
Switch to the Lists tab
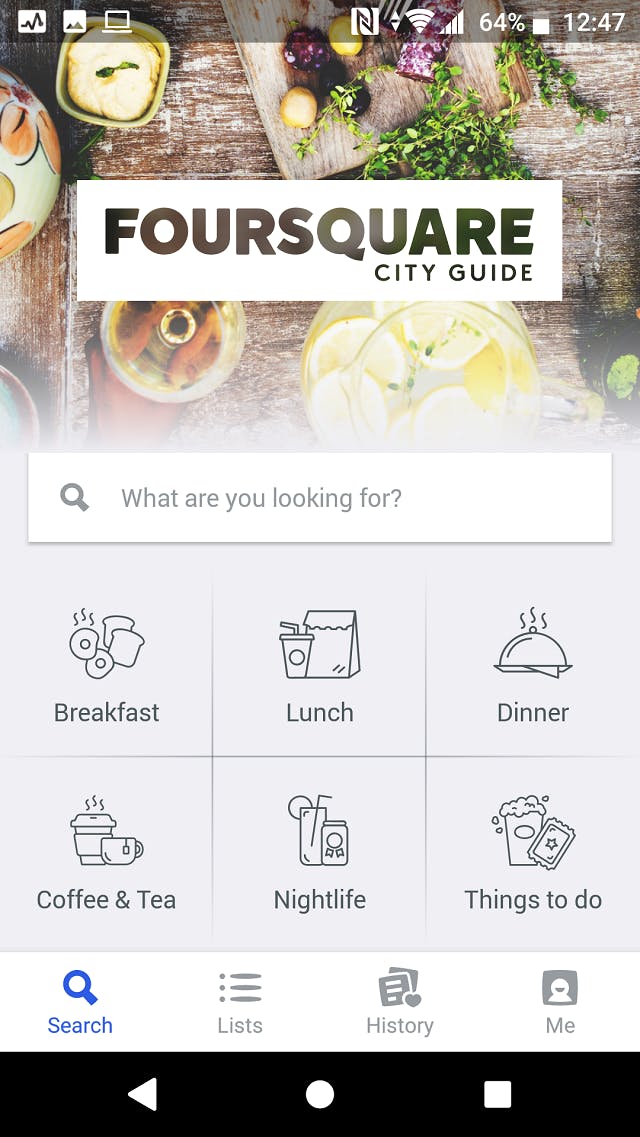coord(240,1002)
